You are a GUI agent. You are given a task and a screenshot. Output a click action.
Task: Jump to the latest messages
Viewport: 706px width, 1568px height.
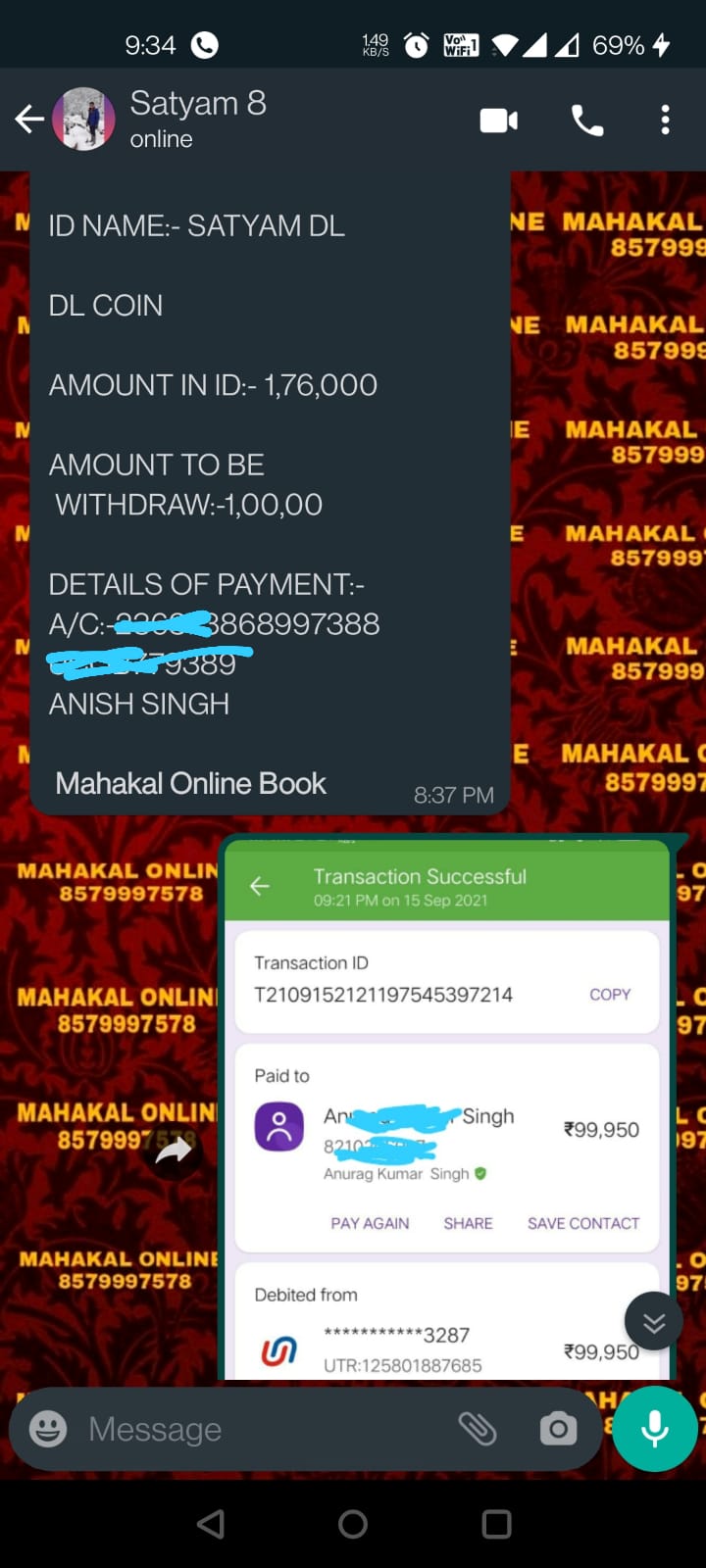(x=653, y=1323)
